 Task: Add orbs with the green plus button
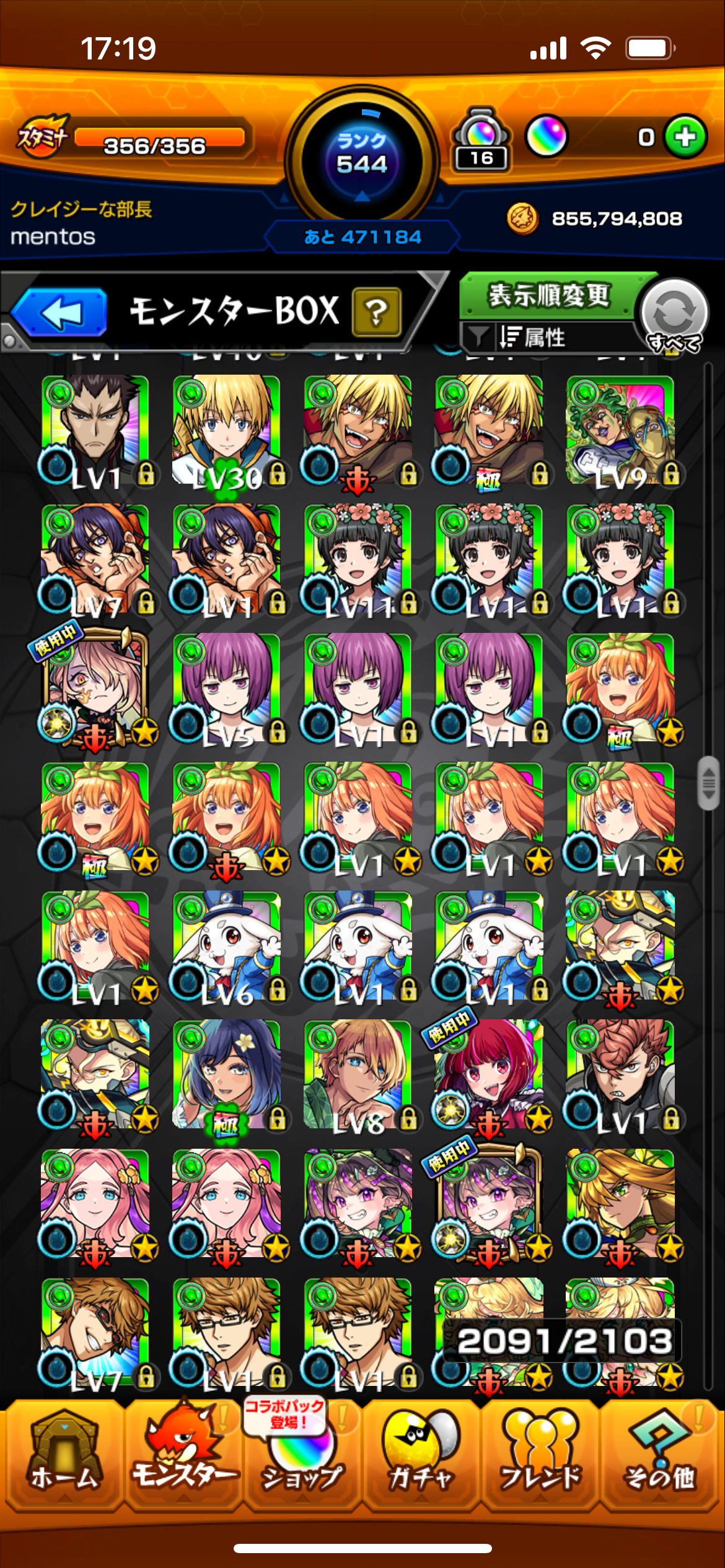[x=685, y=137]
